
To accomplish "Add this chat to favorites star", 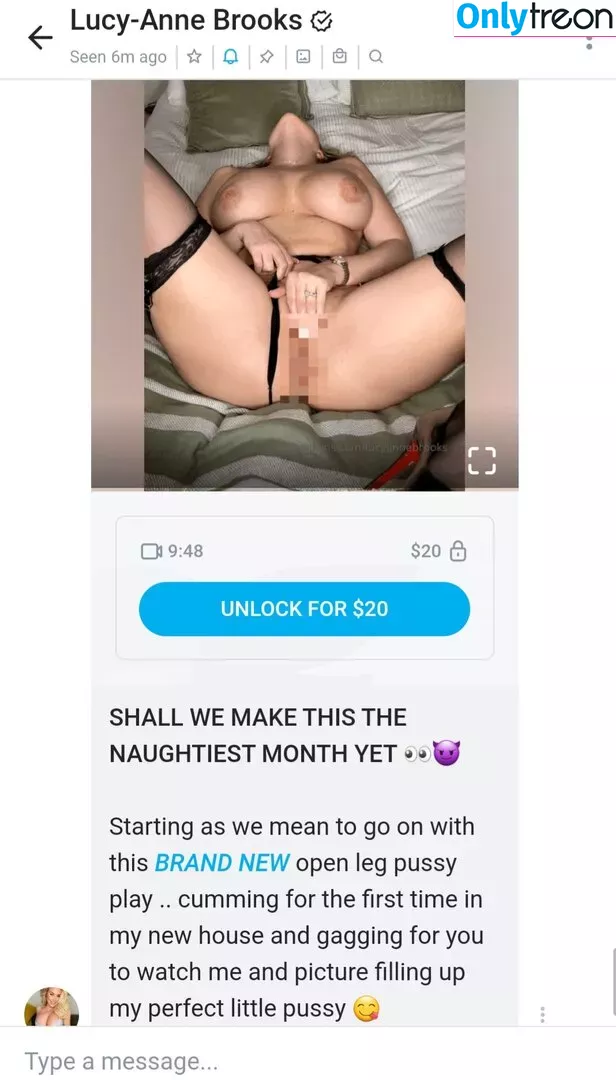I will (x=194, y=57).
